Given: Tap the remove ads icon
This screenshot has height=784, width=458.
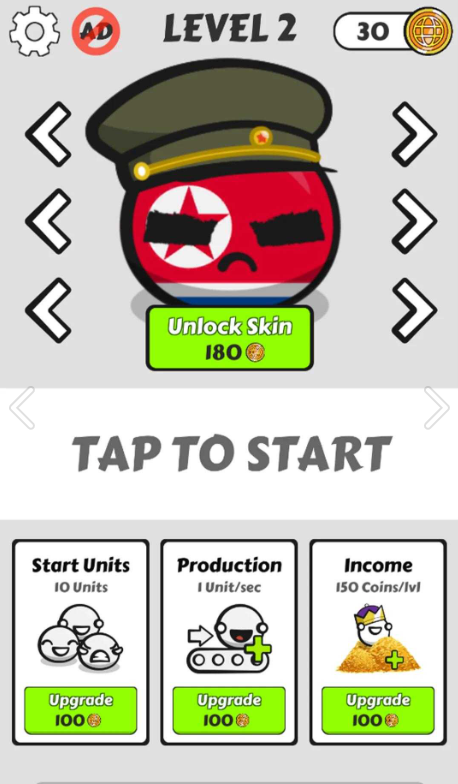Looking at the screenshot, I should point(96,31).
